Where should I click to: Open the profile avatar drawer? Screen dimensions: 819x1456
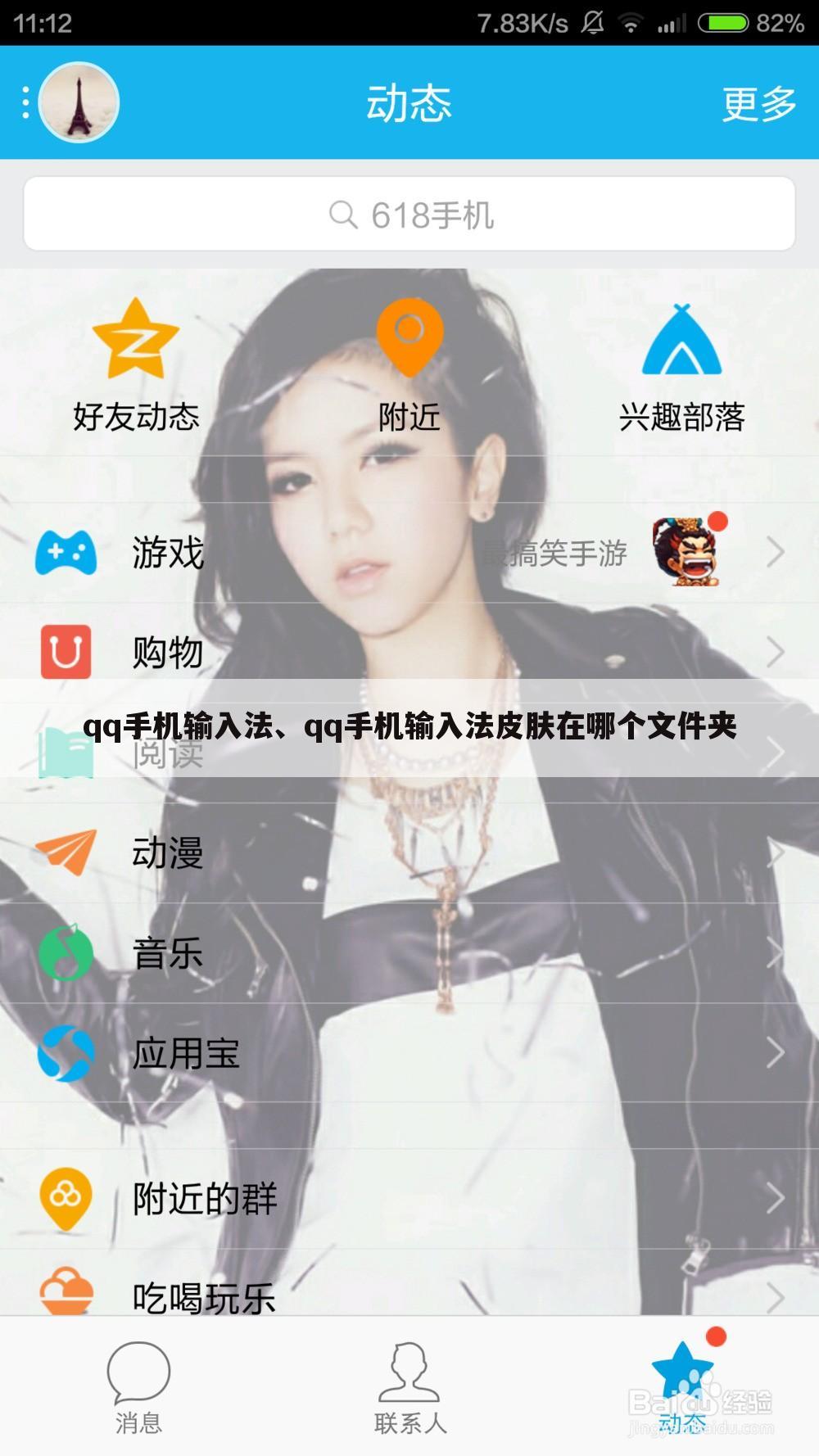79,102
